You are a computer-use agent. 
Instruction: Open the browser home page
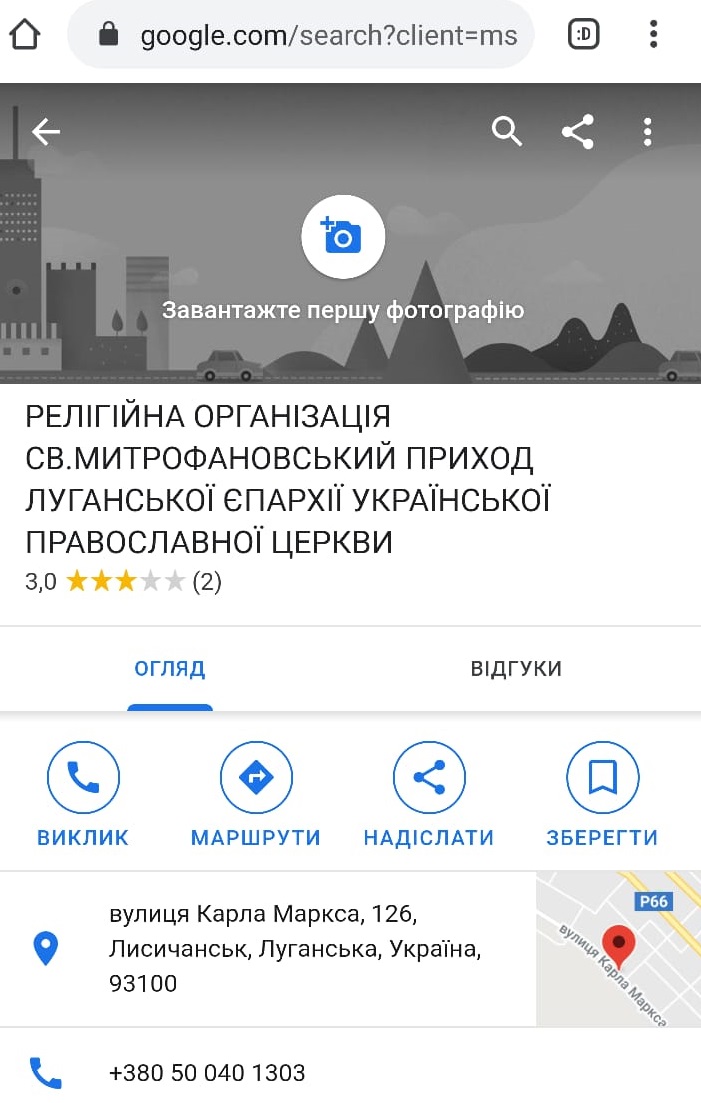click(x=24, y=35)
